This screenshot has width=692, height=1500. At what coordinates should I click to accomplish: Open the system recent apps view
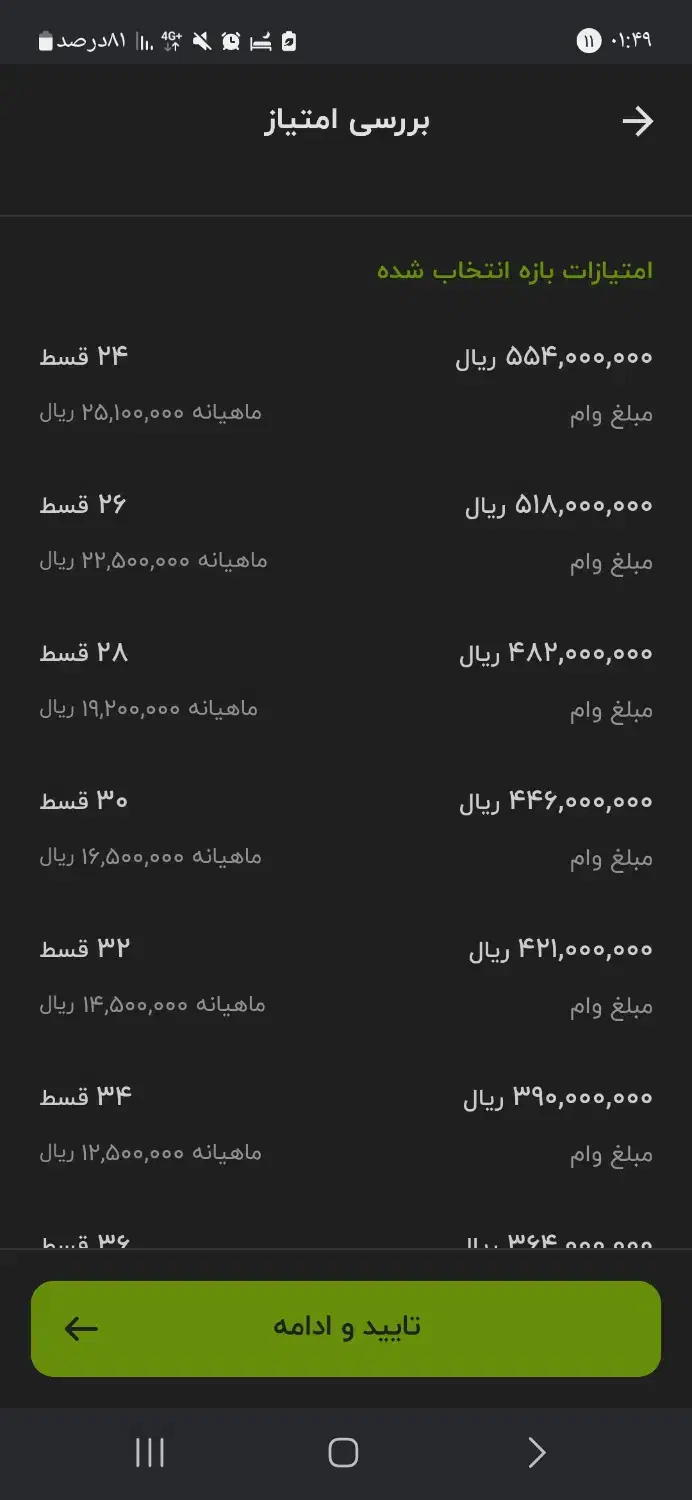tap(150, 1452)
